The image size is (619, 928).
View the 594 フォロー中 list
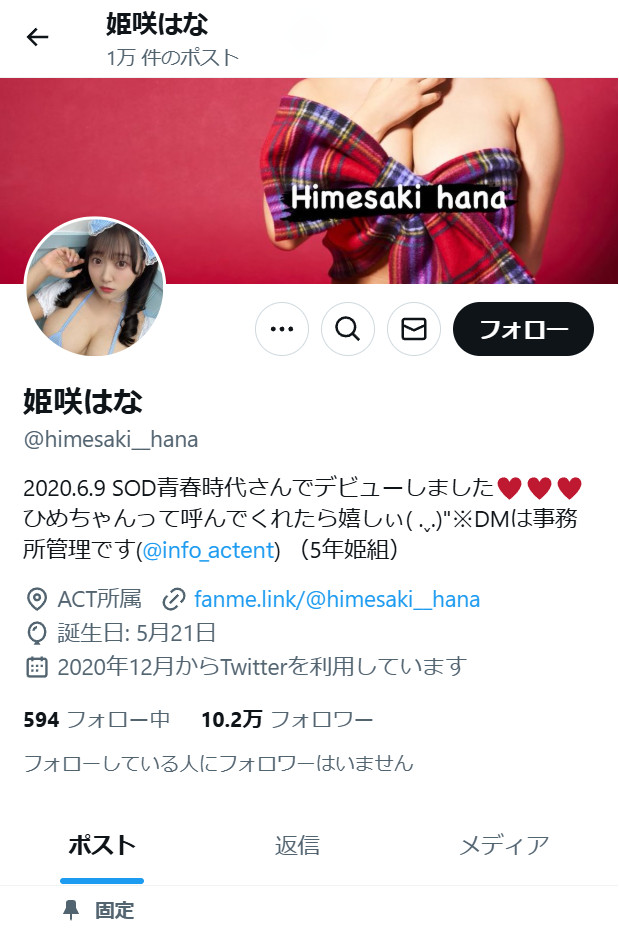click(96, 719)
